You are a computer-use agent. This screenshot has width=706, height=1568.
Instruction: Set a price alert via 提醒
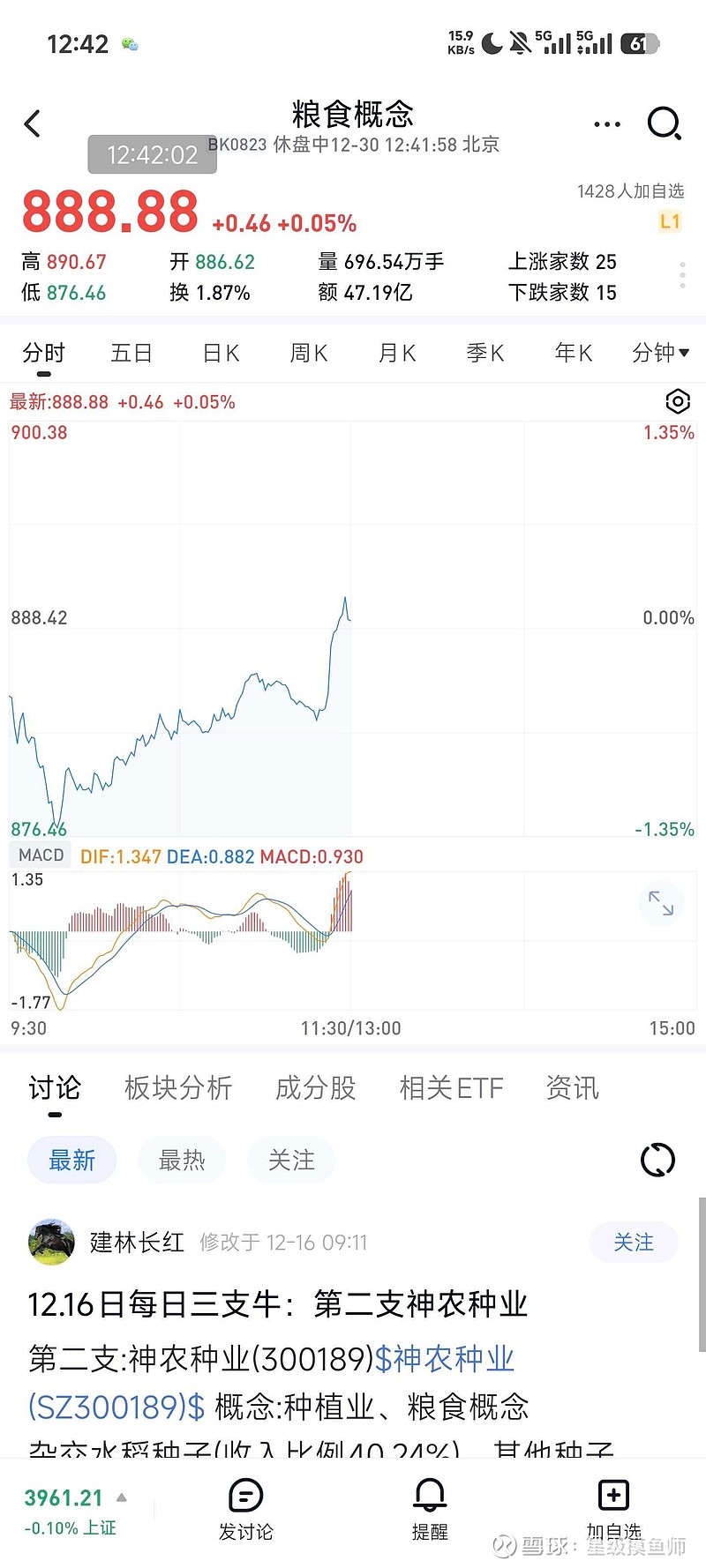coord(430,1510)
